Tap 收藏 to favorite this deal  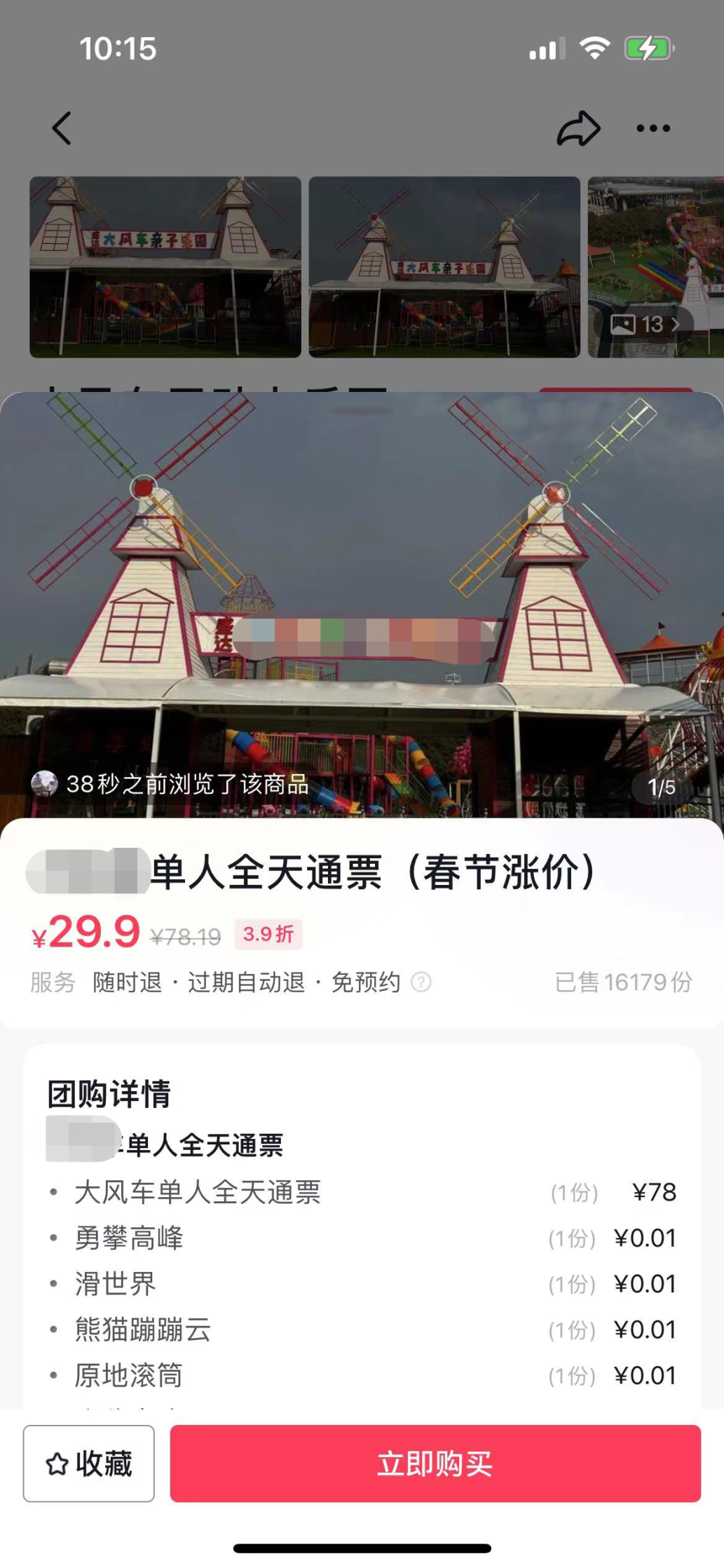(x=89, y=1464)
